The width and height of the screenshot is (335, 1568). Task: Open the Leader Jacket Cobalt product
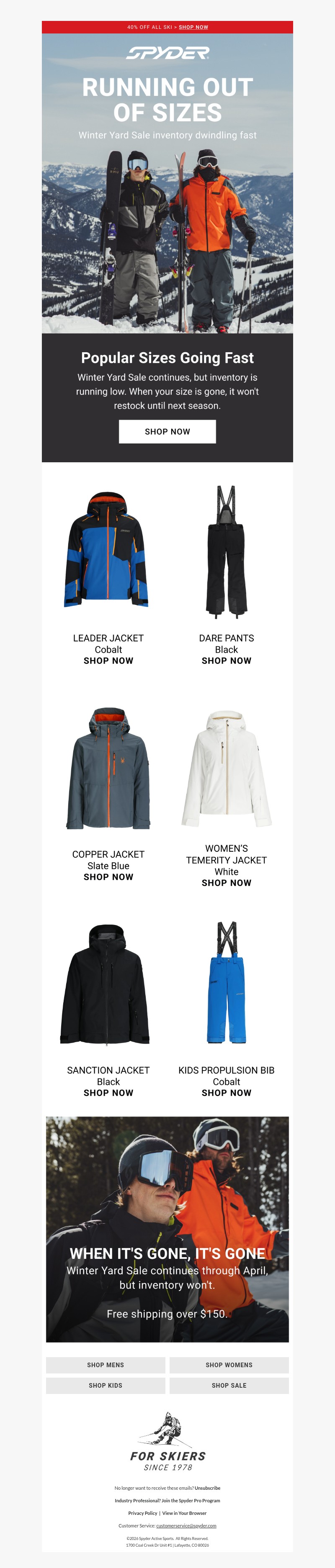click(x=108, y=661)
